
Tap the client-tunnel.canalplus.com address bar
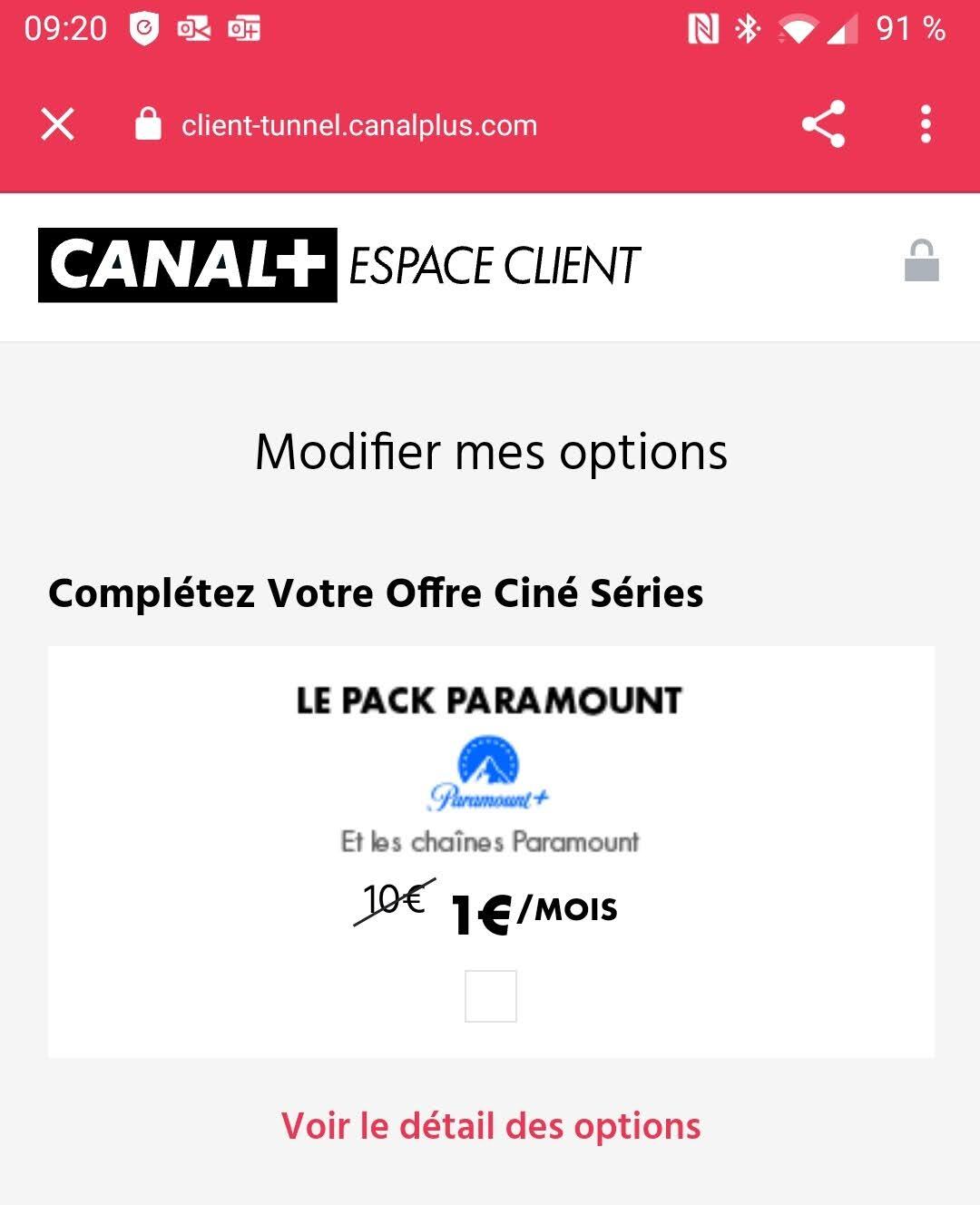click(x=359, y=125)
